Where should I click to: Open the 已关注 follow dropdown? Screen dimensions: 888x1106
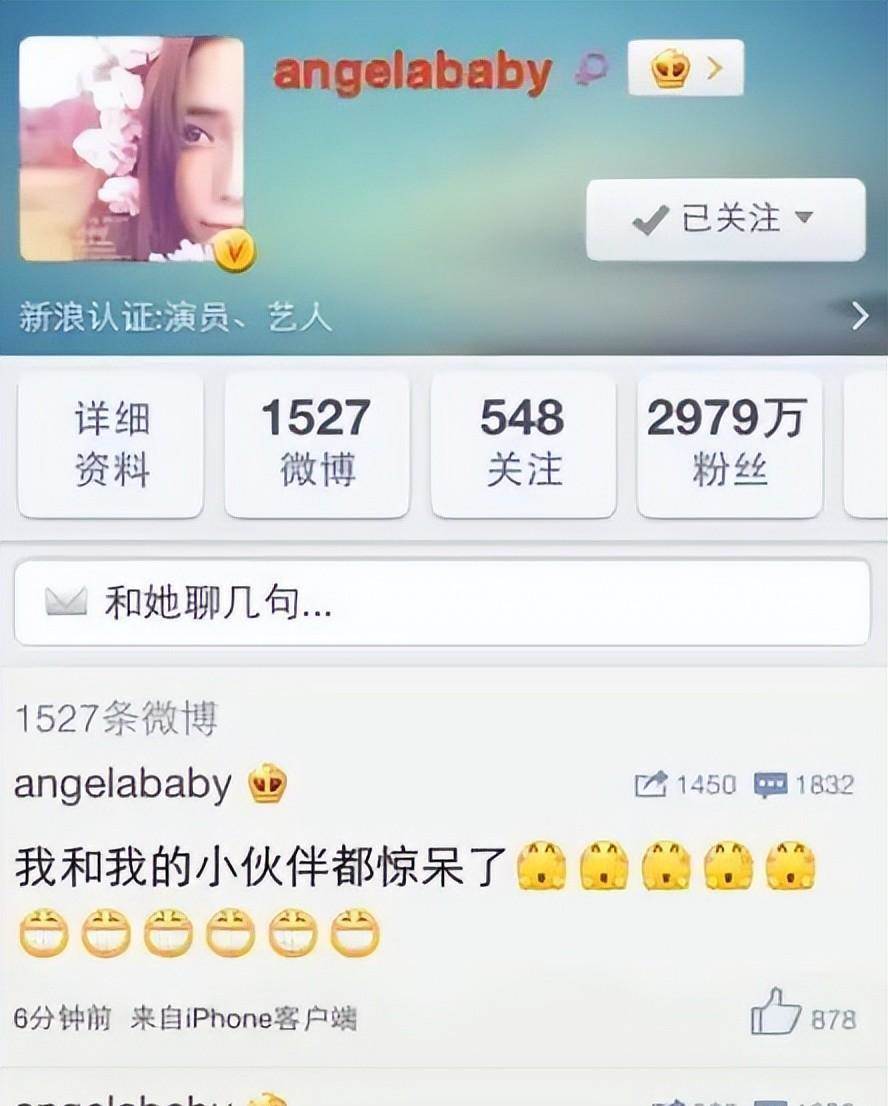[724, 219]
